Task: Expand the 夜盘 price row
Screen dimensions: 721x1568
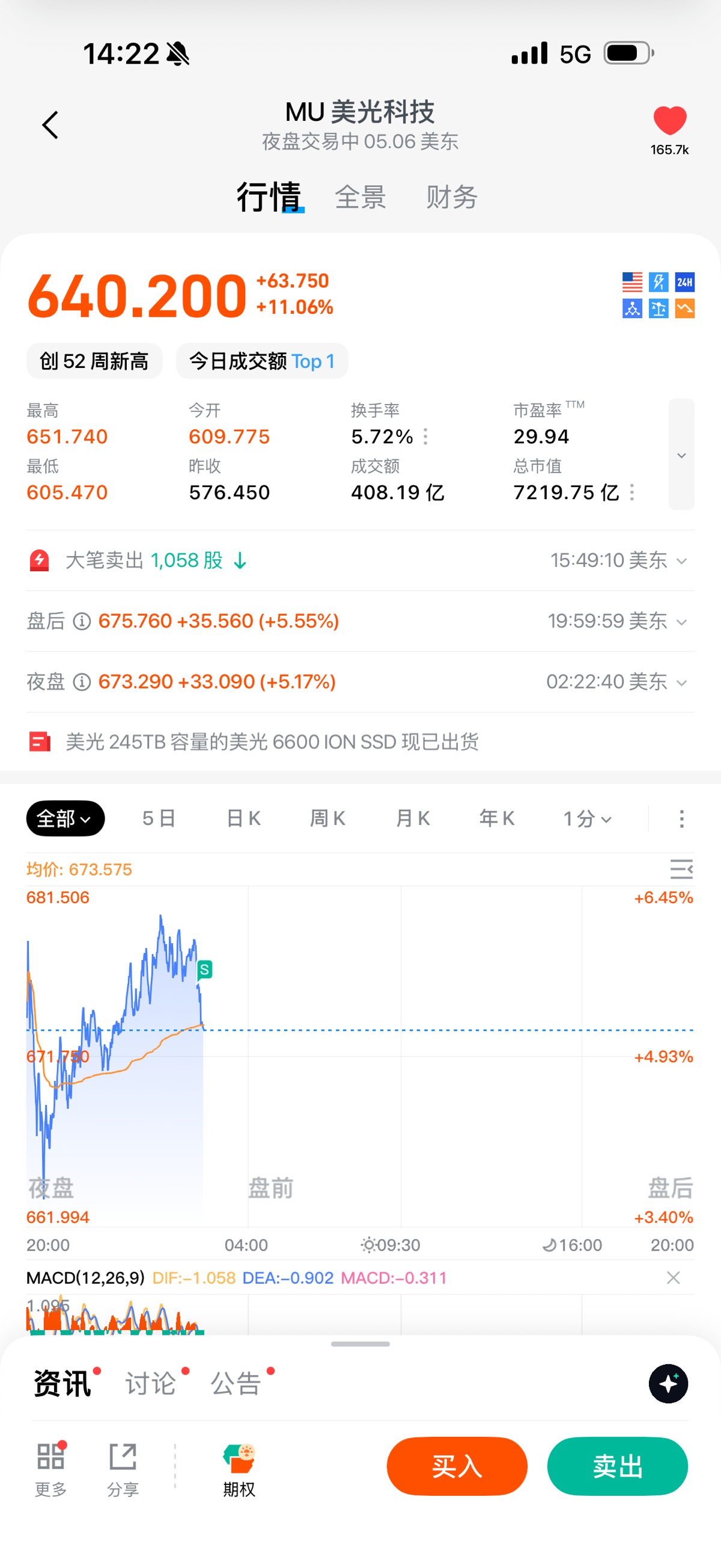Action: pos(360,682)
